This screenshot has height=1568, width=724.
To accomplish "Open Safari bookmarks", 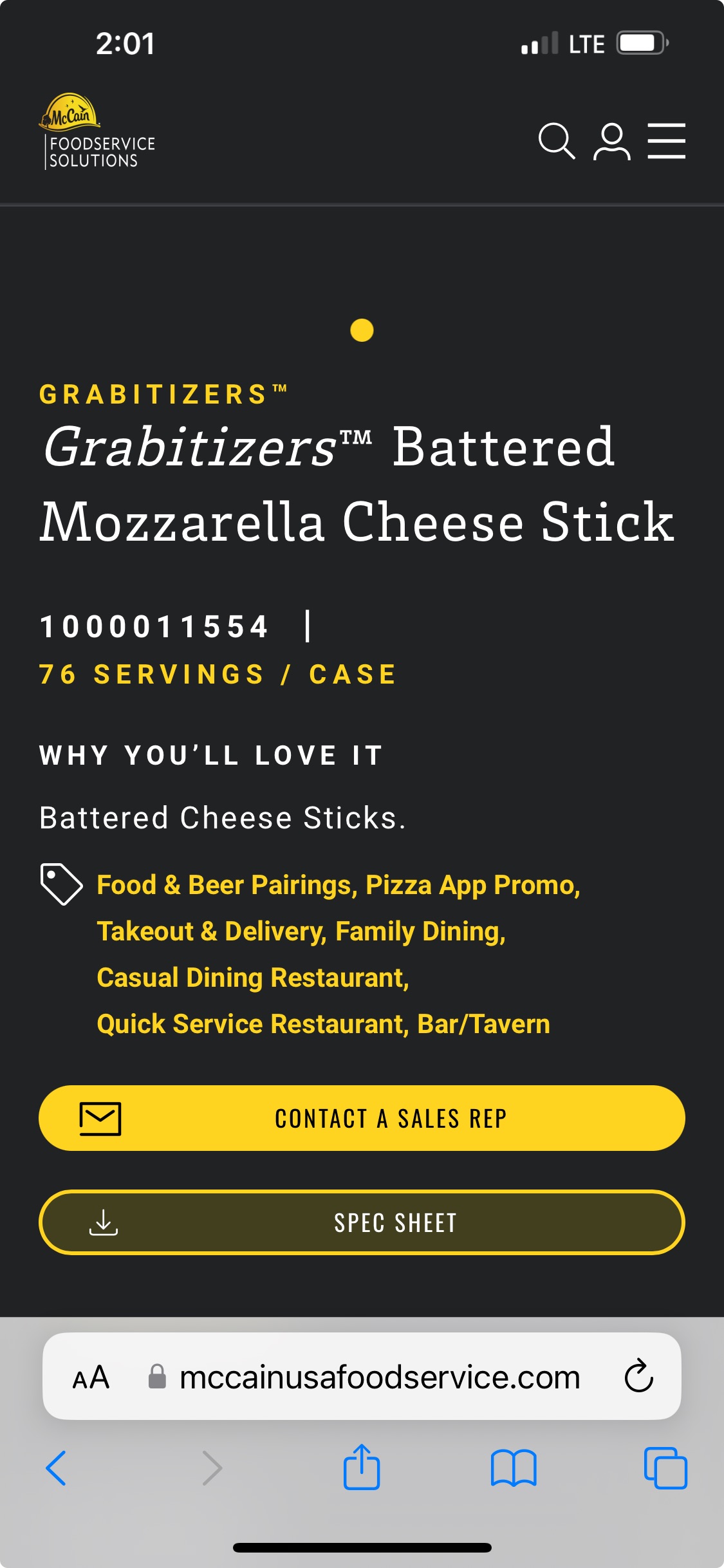I will point(514,1468).
